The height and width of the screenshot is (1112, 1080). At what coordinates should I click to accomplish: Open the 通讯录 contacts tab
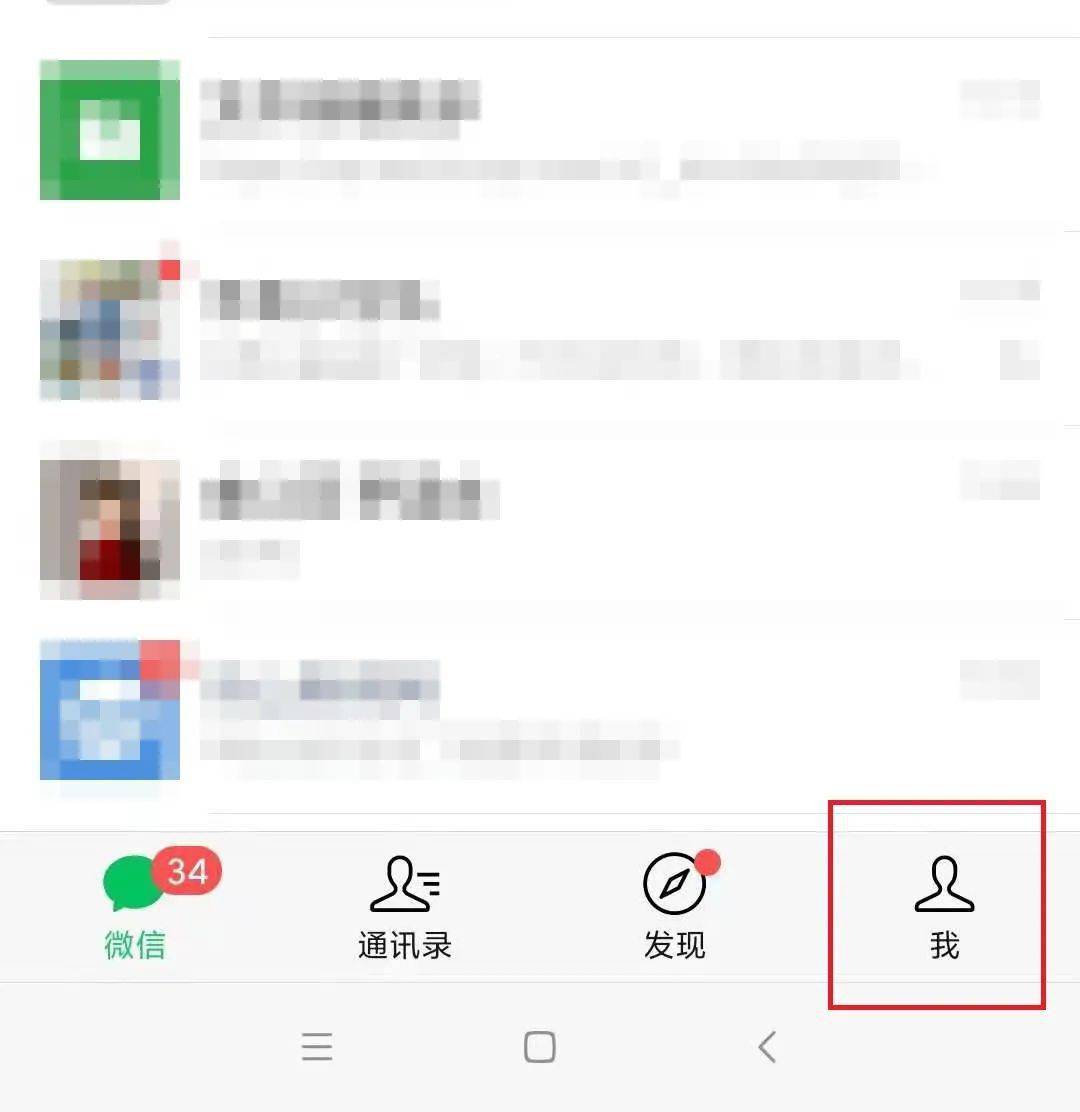click(x=405, y=906)
